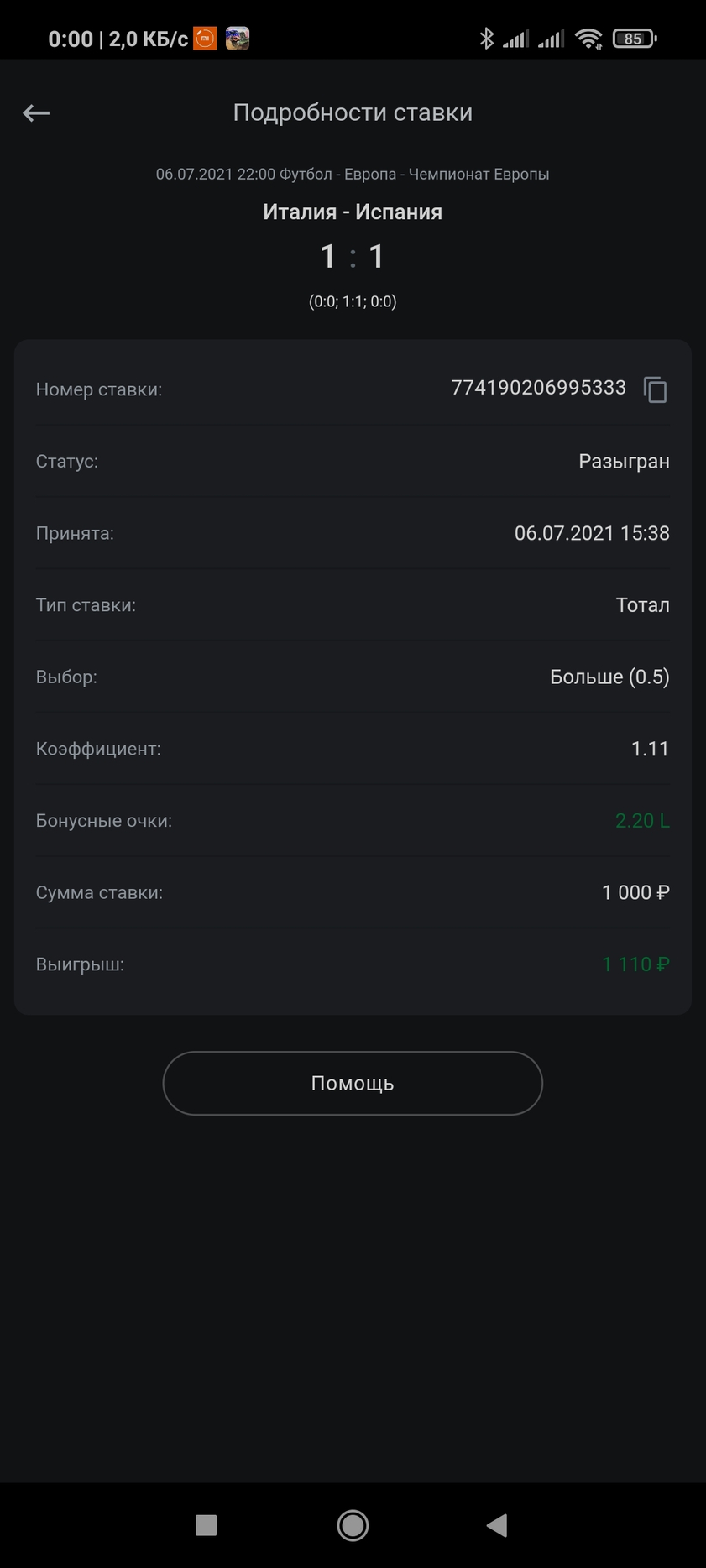Open the Помощь help button
Screen dimensions: 706x1568
coord(353,1083)
